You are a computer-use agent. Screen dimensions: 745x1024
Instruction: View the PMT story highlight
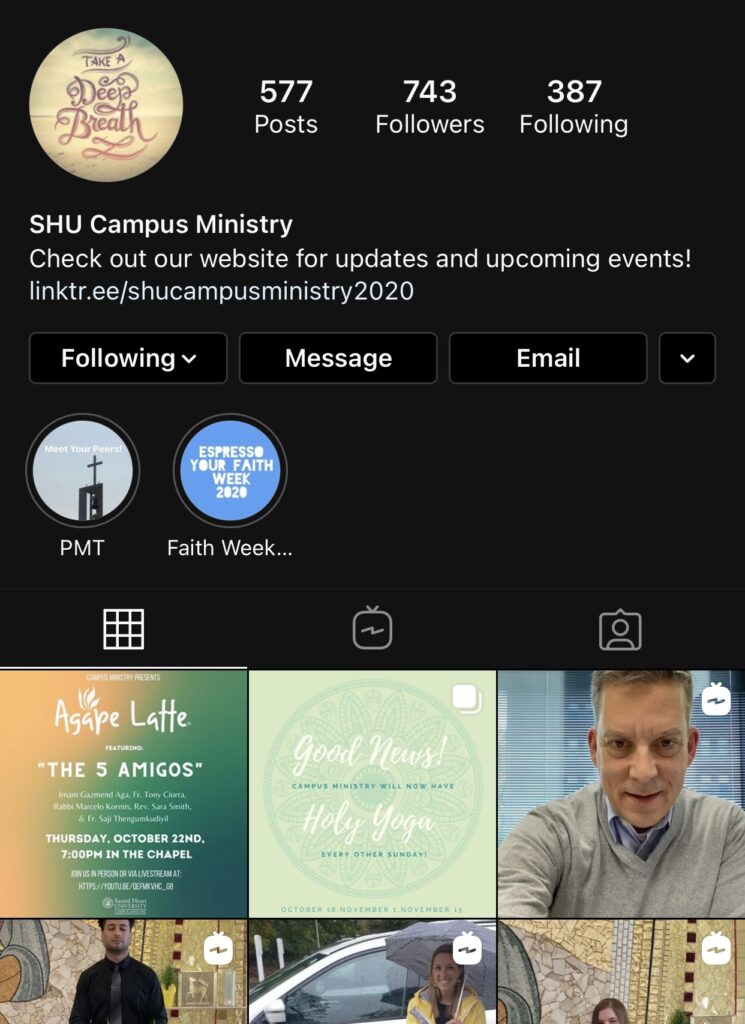tap(82, 471)
